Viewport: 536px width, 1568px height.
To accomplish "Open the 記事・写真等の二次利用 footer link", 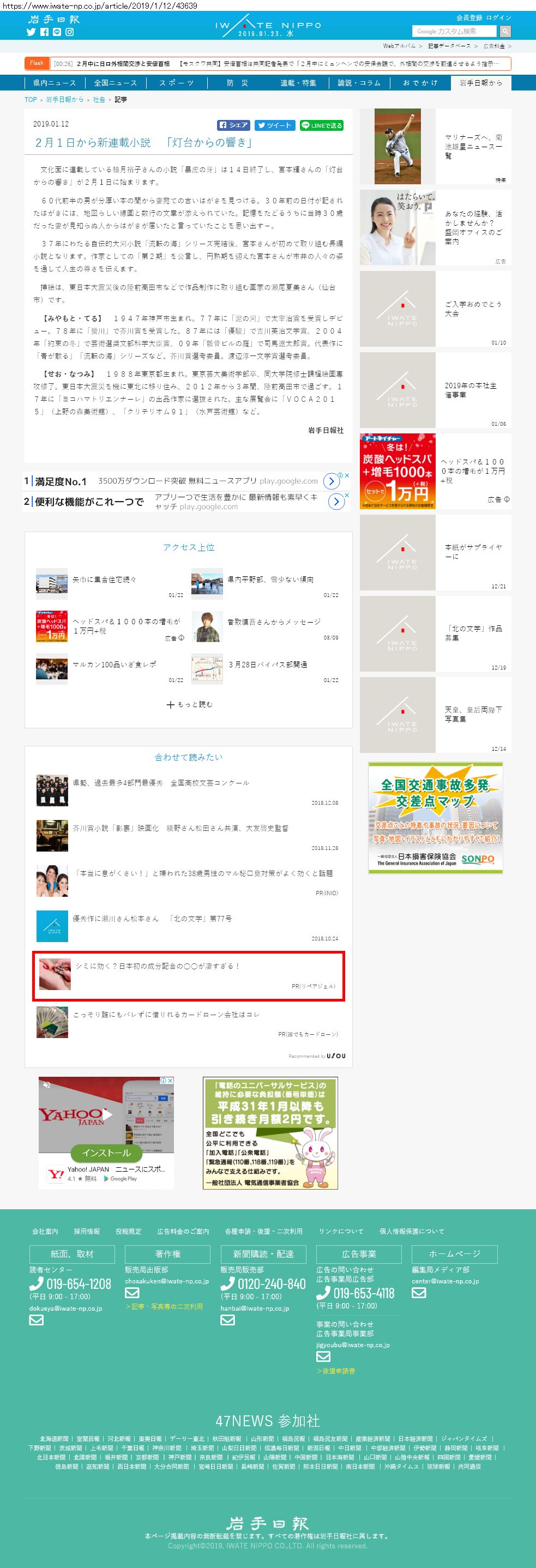I will (165, 1306).
